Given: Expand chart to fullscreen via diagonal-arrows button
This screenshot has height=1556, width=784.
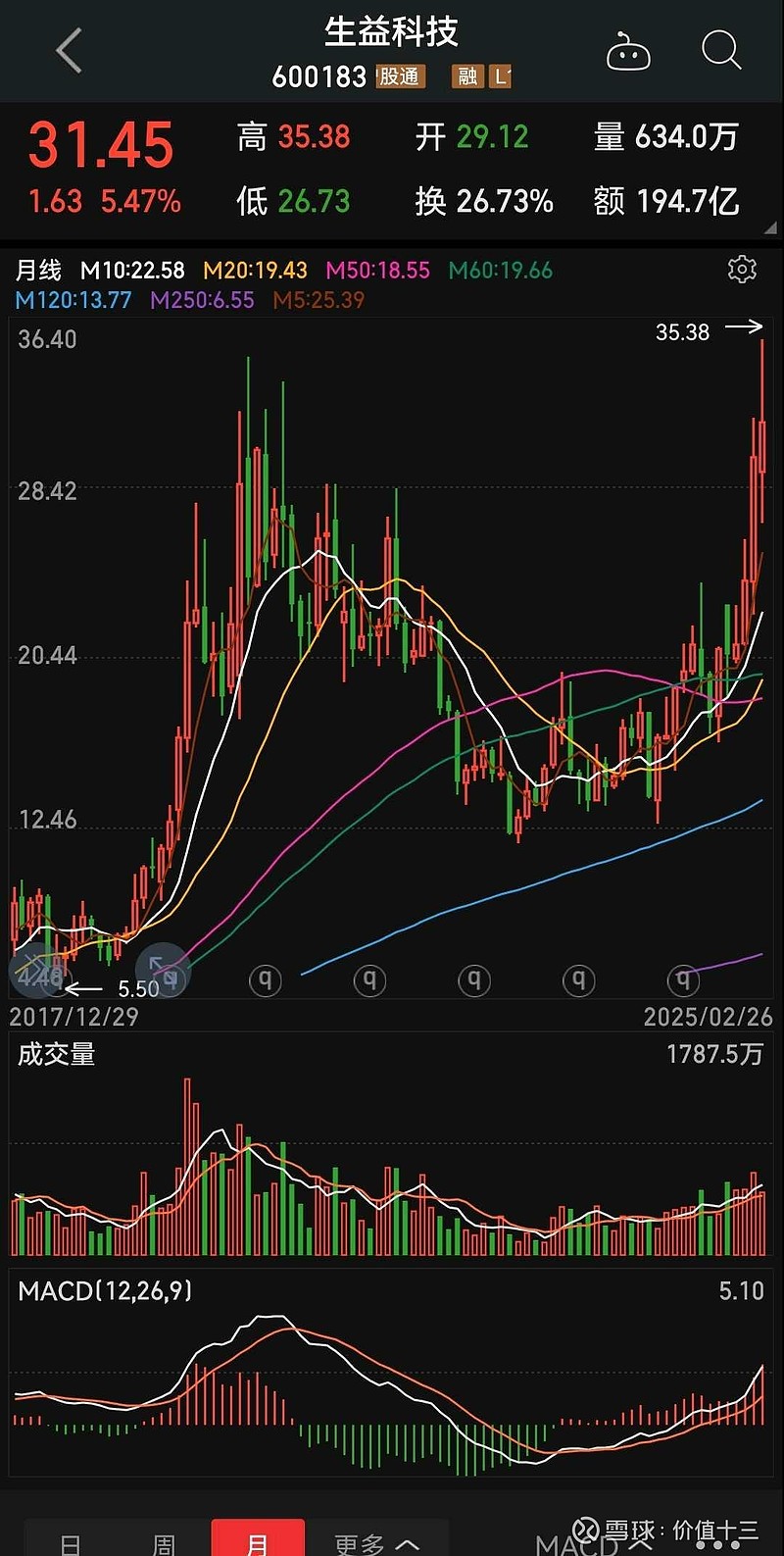Looking at the screenshot, I should (162, 970).
